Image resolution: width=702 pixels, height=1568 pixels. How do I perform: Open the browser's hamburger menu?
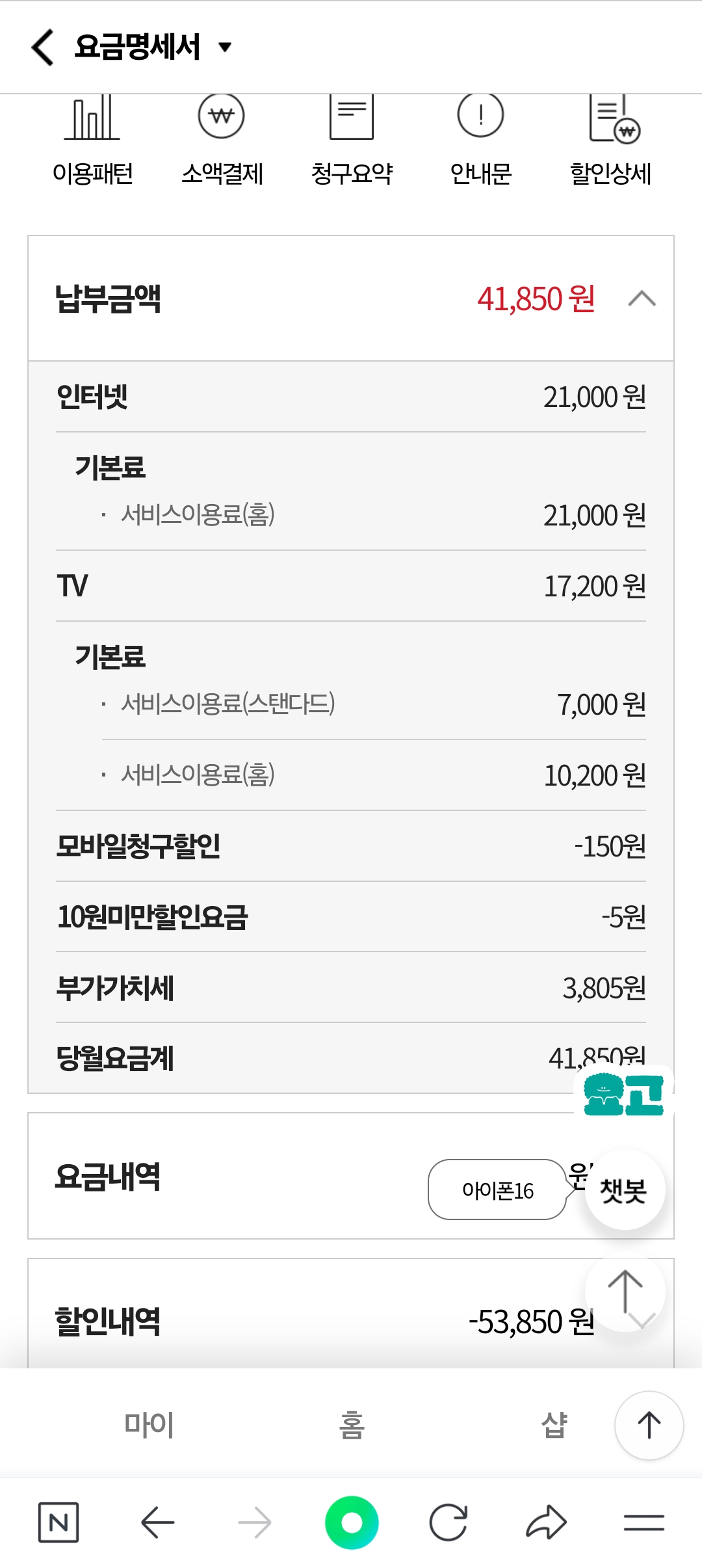pyautogui.click(x=643, y=1522)
